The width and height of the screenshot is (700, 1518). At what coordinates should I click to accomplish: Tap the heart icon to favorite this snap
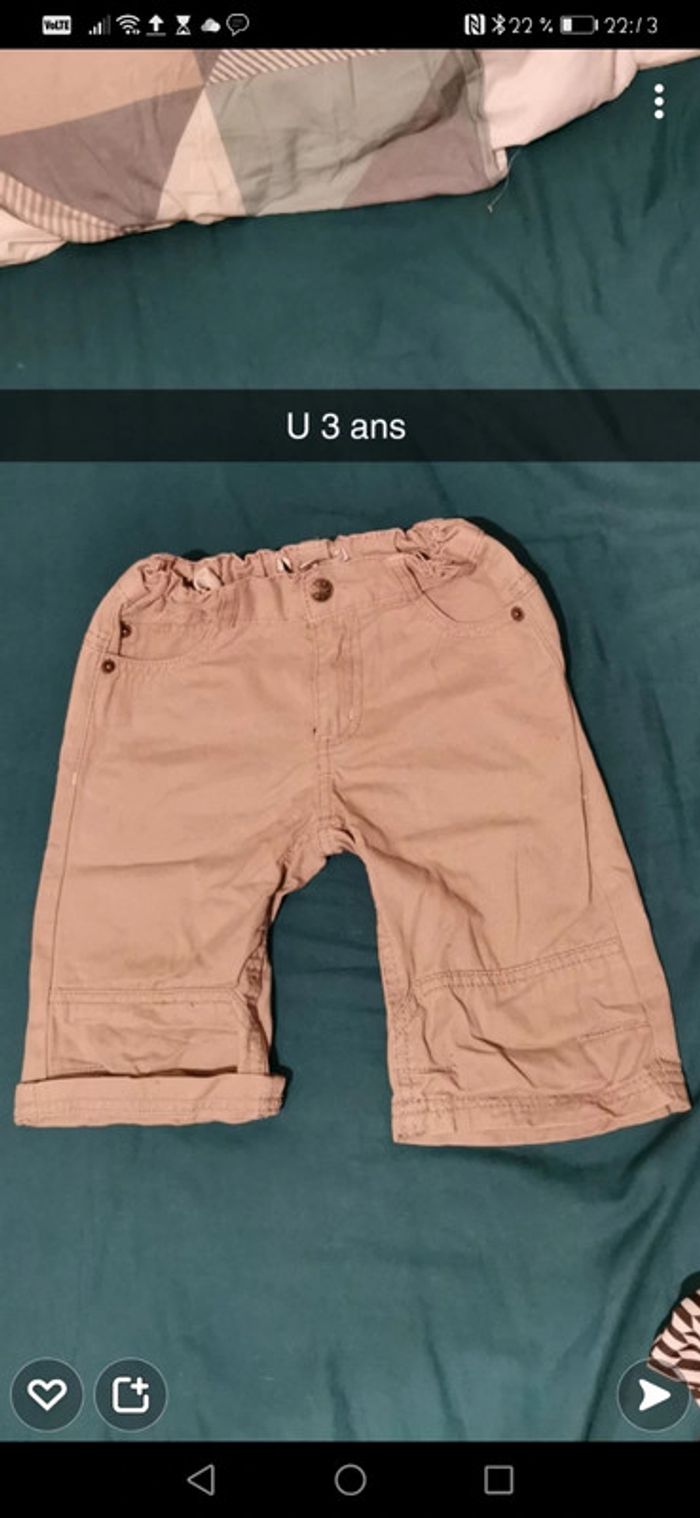point(47,1394)
